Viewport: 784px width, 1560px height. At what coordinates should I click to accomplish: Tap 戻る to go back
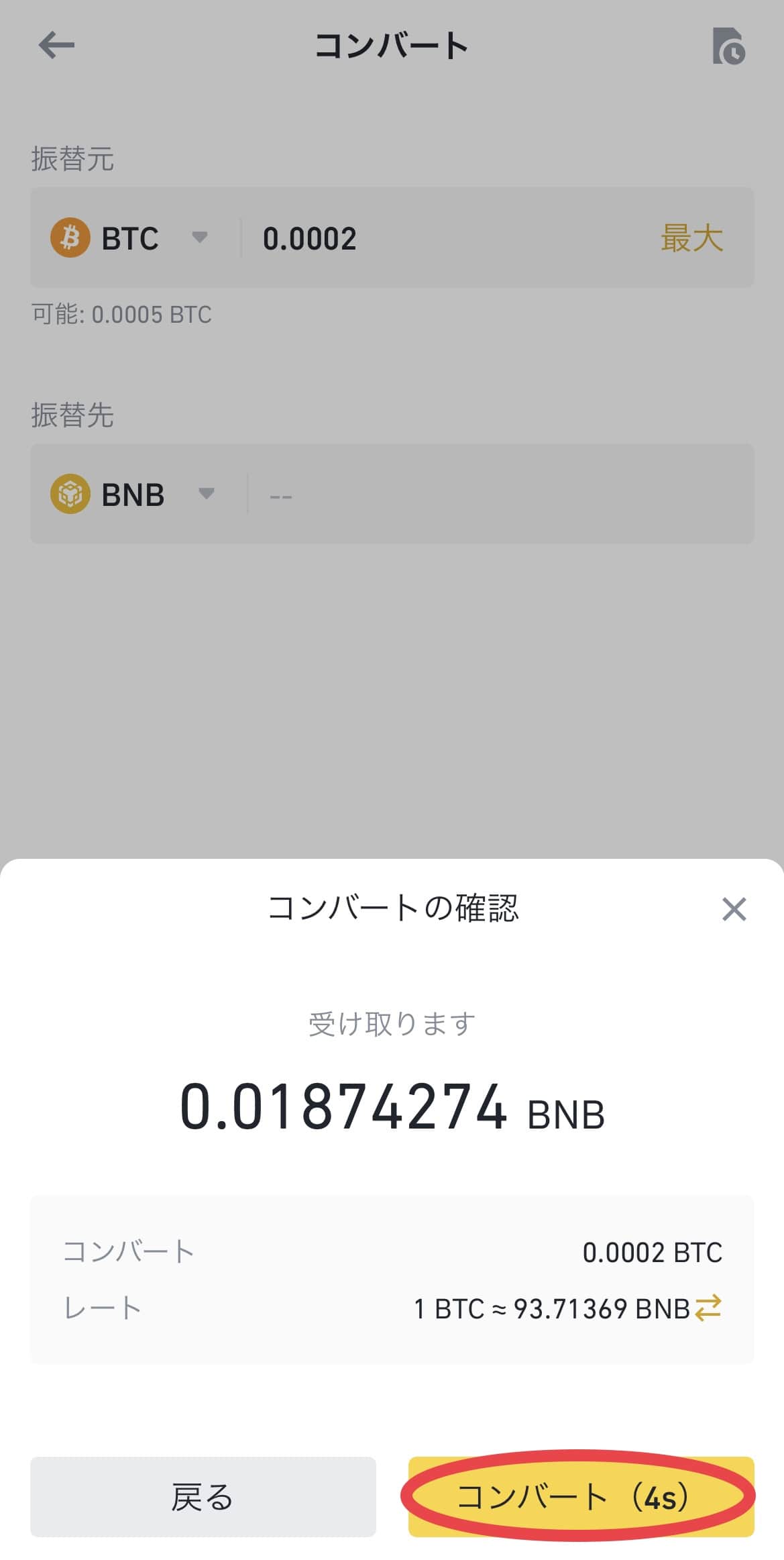click(x=203, y=1496)
